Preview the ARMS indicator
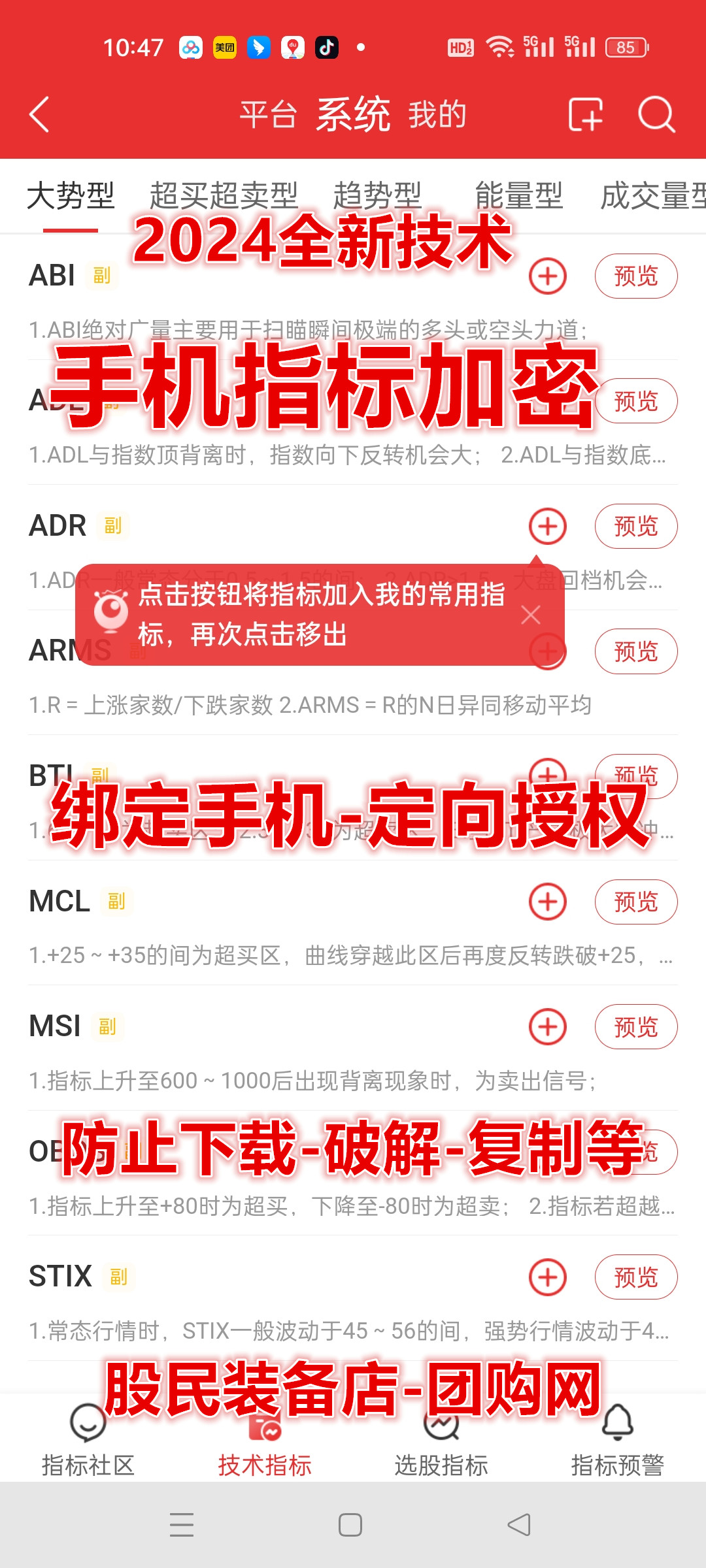This screenshot has width=706, height=1568. 636,651
